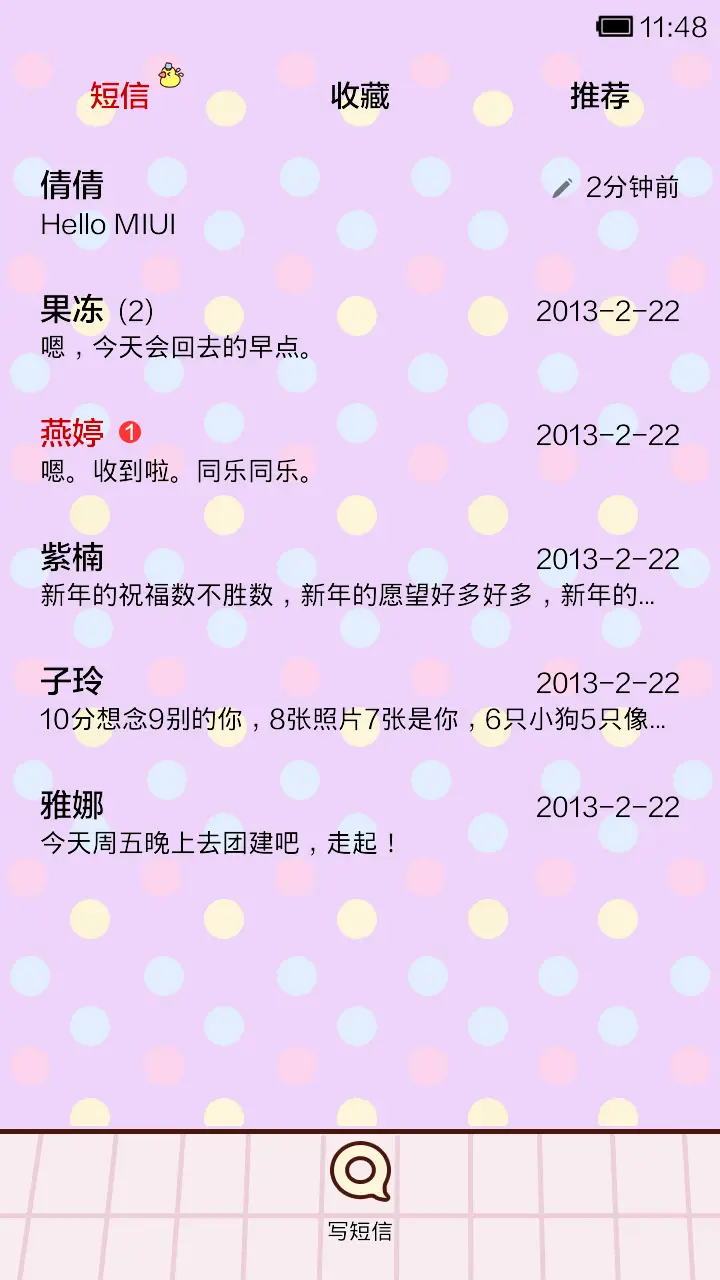Tap the red unread badge on 燕婷
Viewport: 720px width, 1280px height.
(130, 431)
